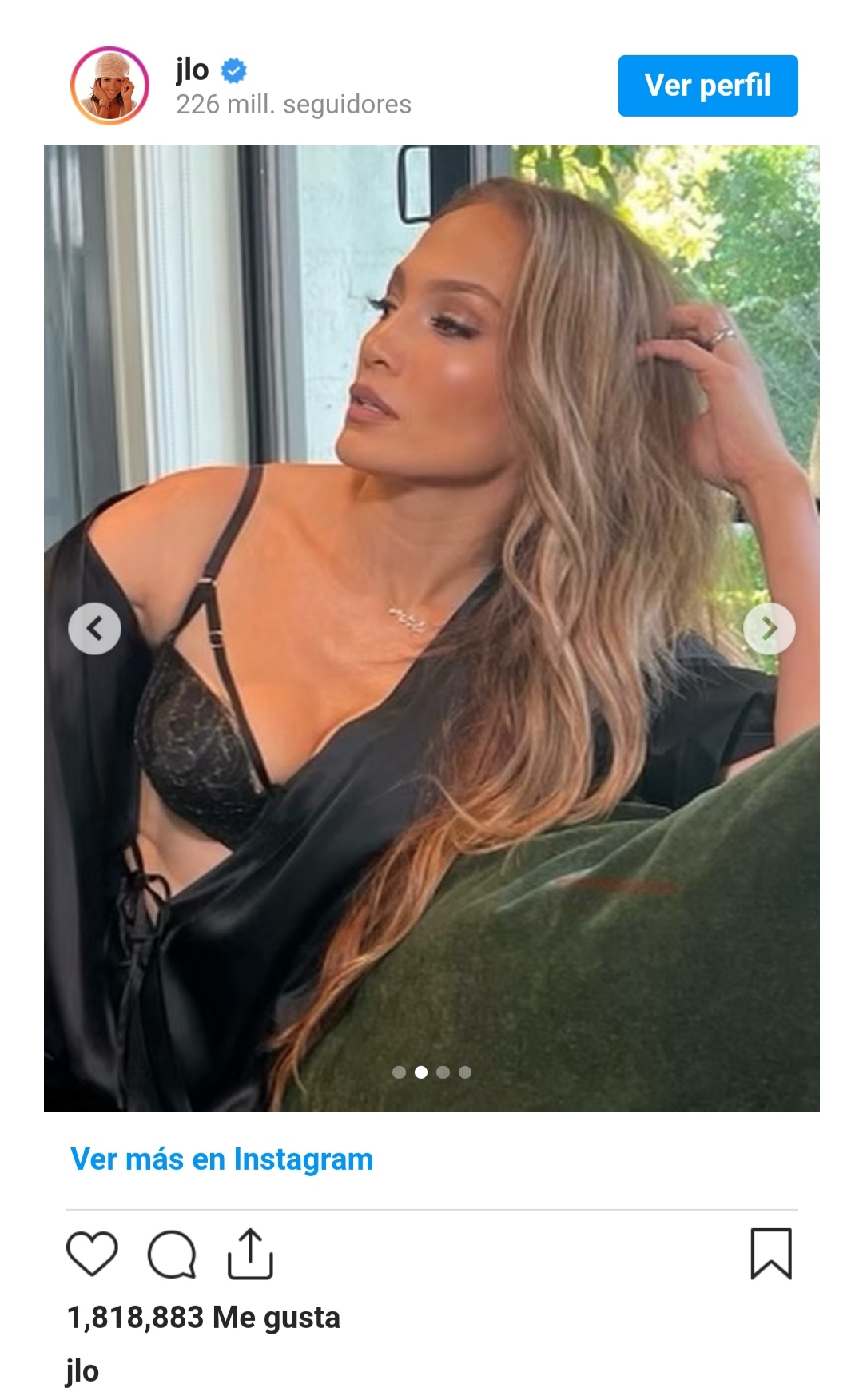Open the jlo username at top
The width and height of the screenshot is (863, 1400).
click(193, 70)
